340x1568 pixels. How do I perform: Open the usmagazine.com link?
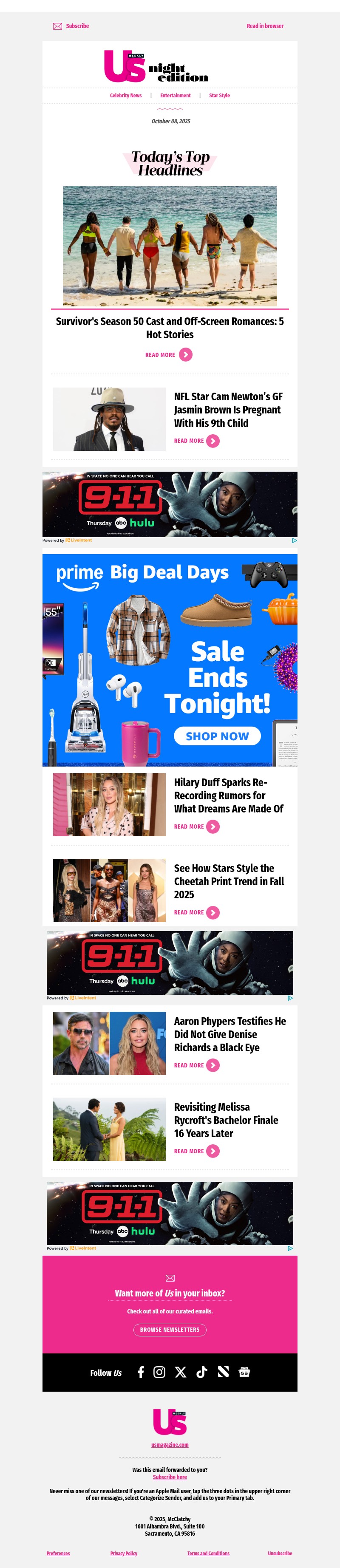coord(170,1445)
